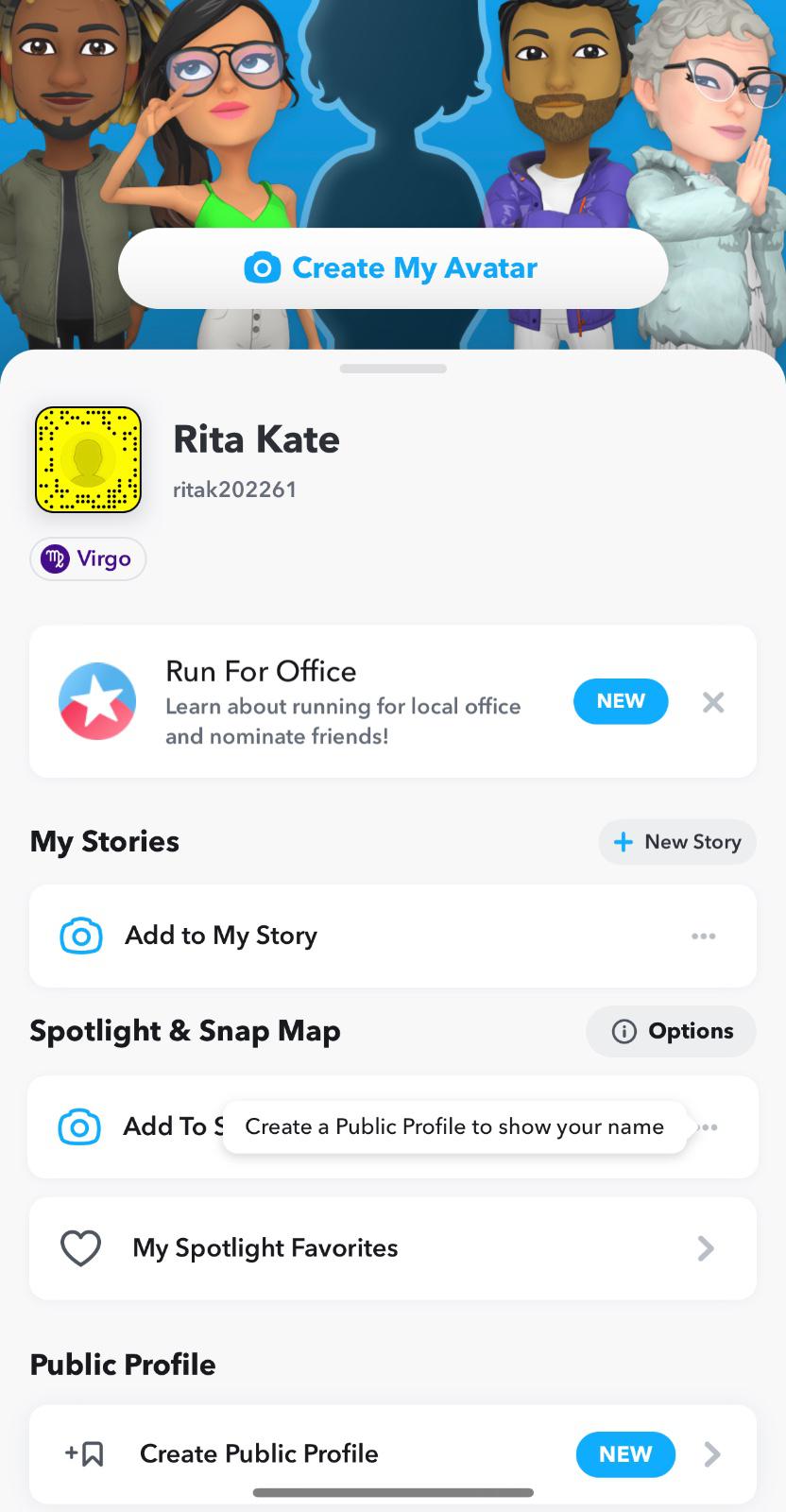Tap Create My Avatar button
This screenshot has width=786, height=1512.
coord(392,268)
